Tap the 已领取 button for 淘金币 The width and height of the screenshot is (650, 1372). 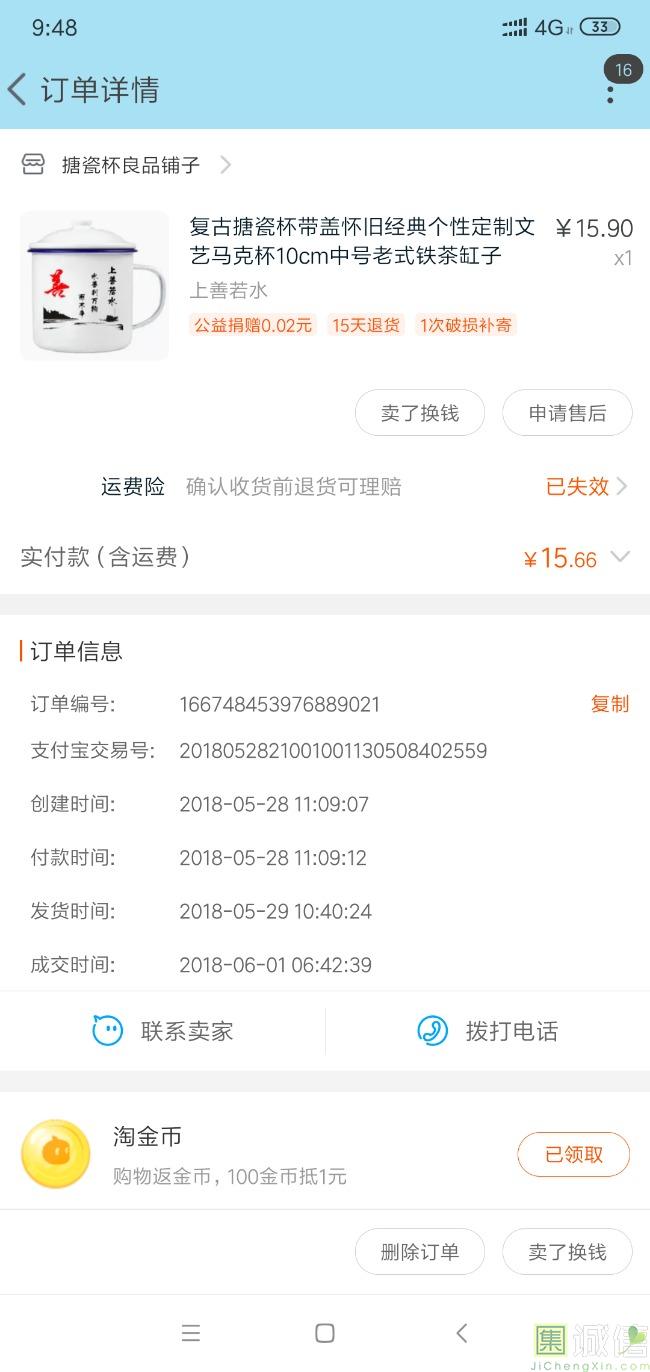(573, 1155)
